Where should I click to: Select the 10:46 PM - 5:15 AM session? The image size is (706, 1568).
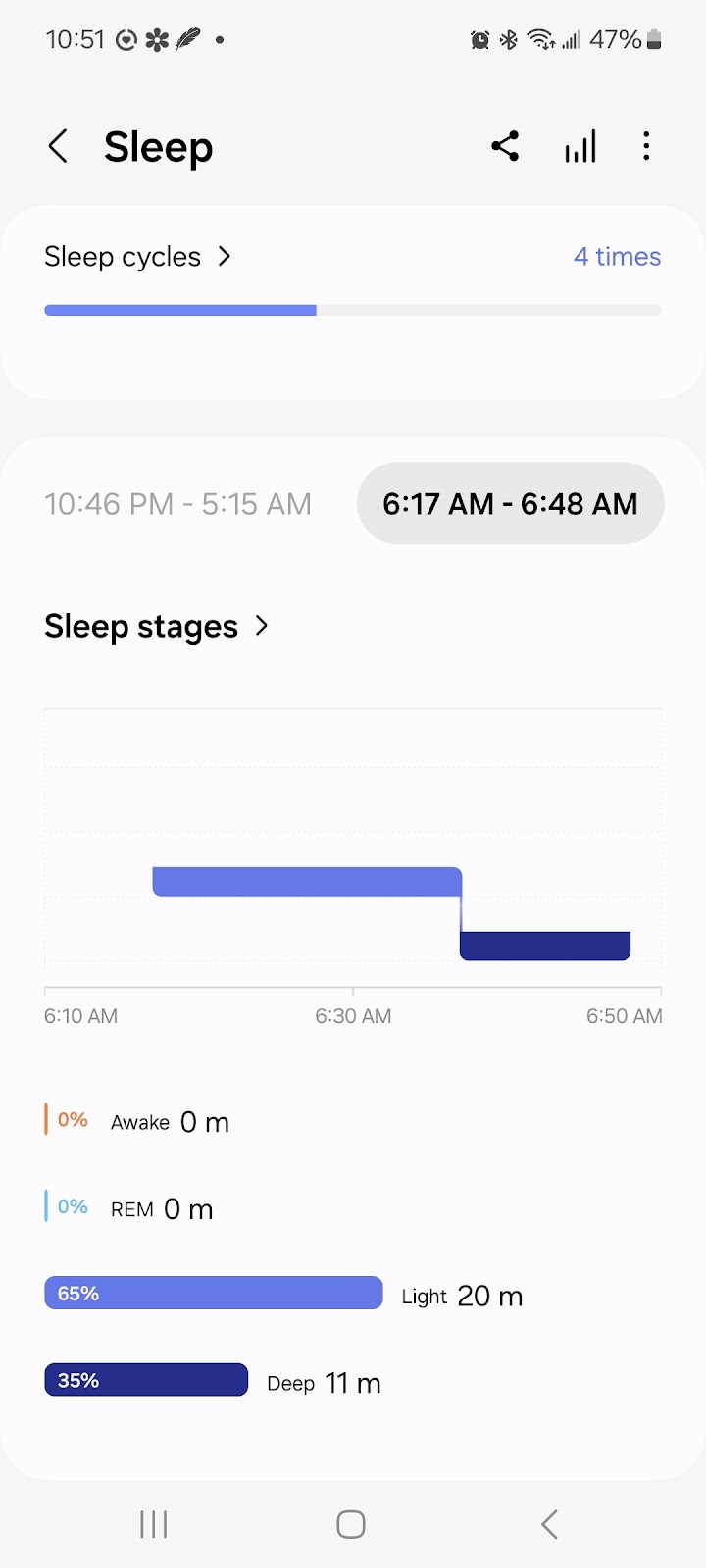pos(177,504)
